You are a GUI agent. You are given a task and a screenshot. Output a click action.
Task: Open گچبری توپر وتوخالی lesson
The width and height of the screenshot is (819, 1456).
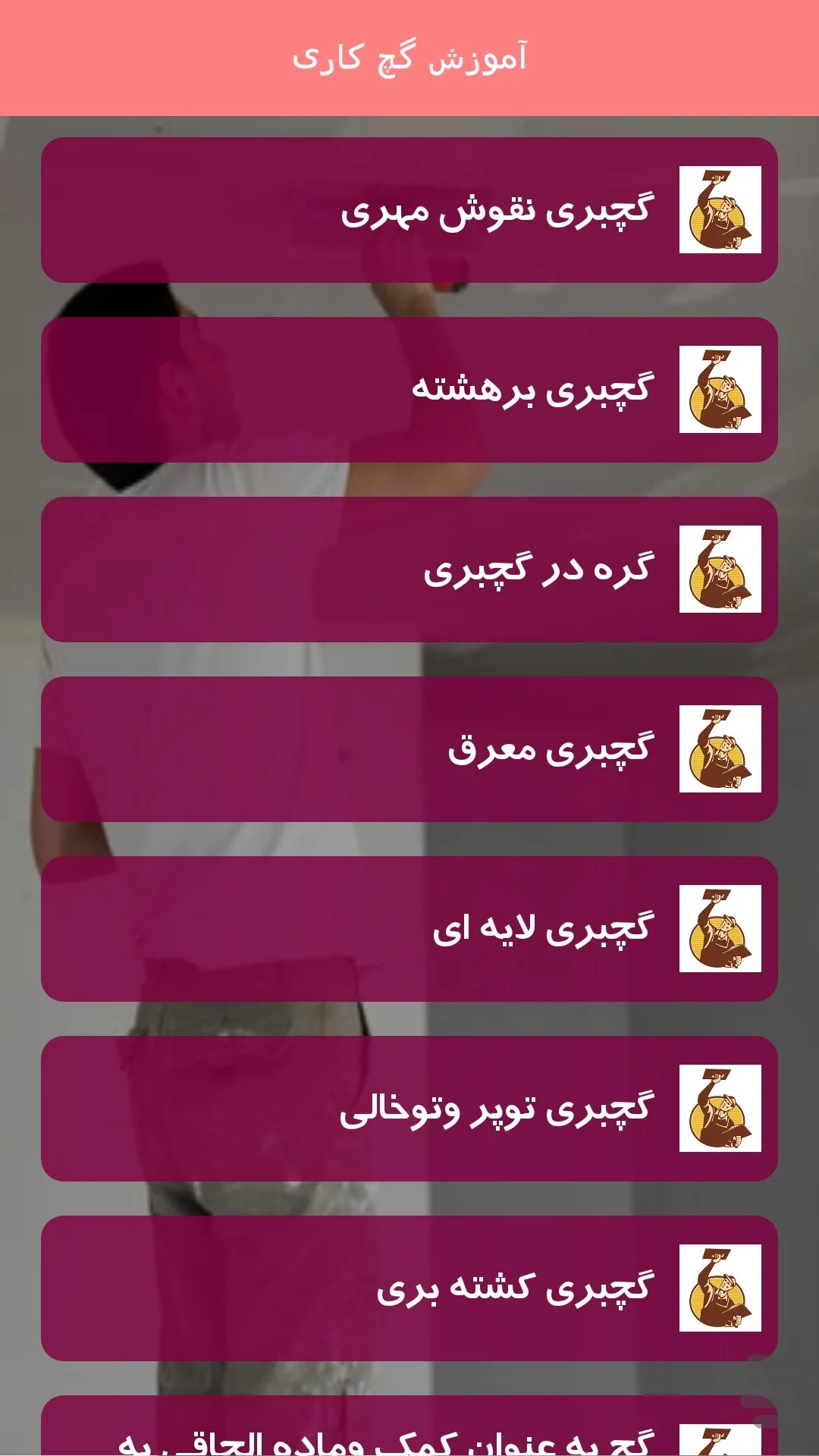coord(409,1109)
